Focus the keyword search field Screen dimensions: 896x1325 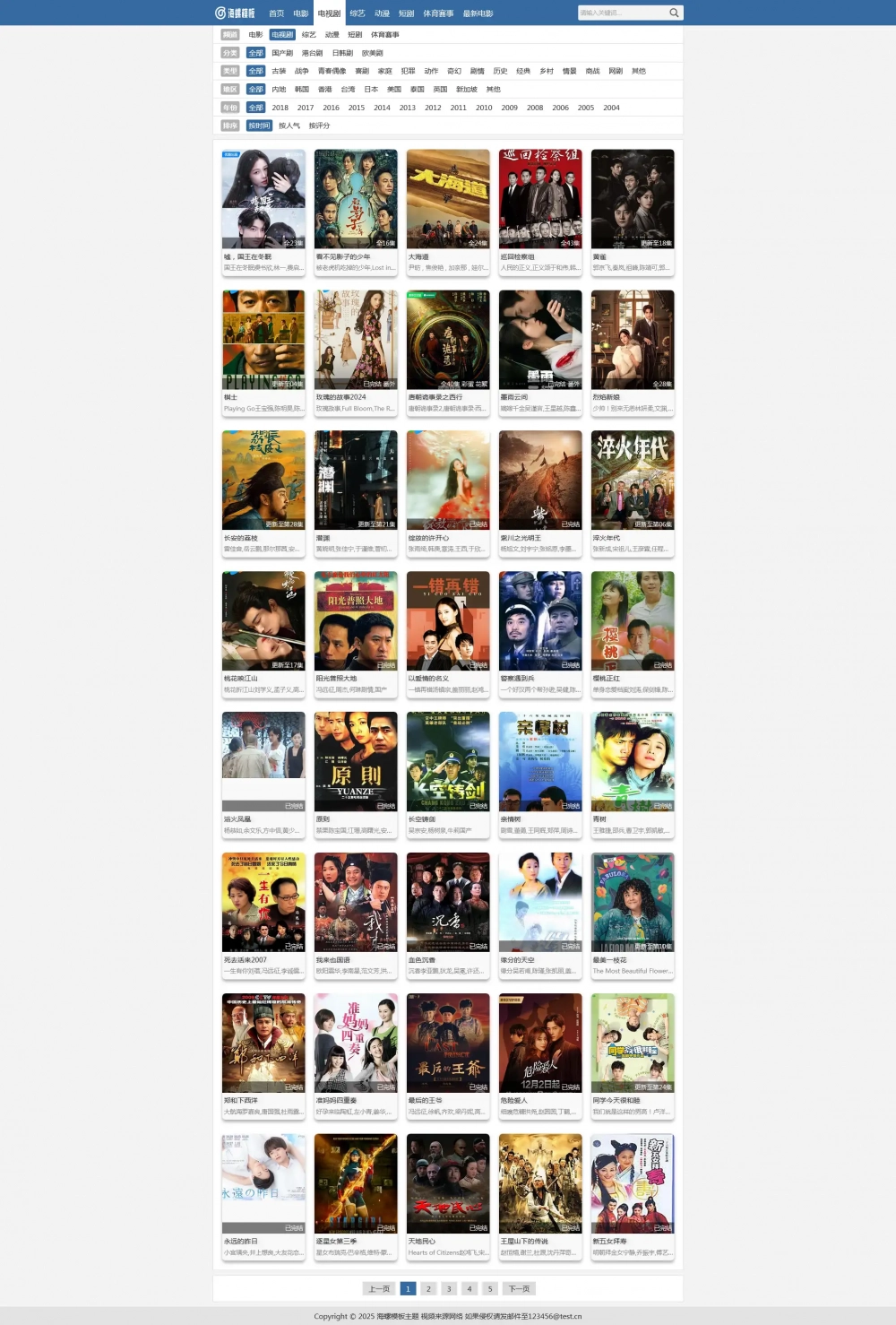coord(622,13)
